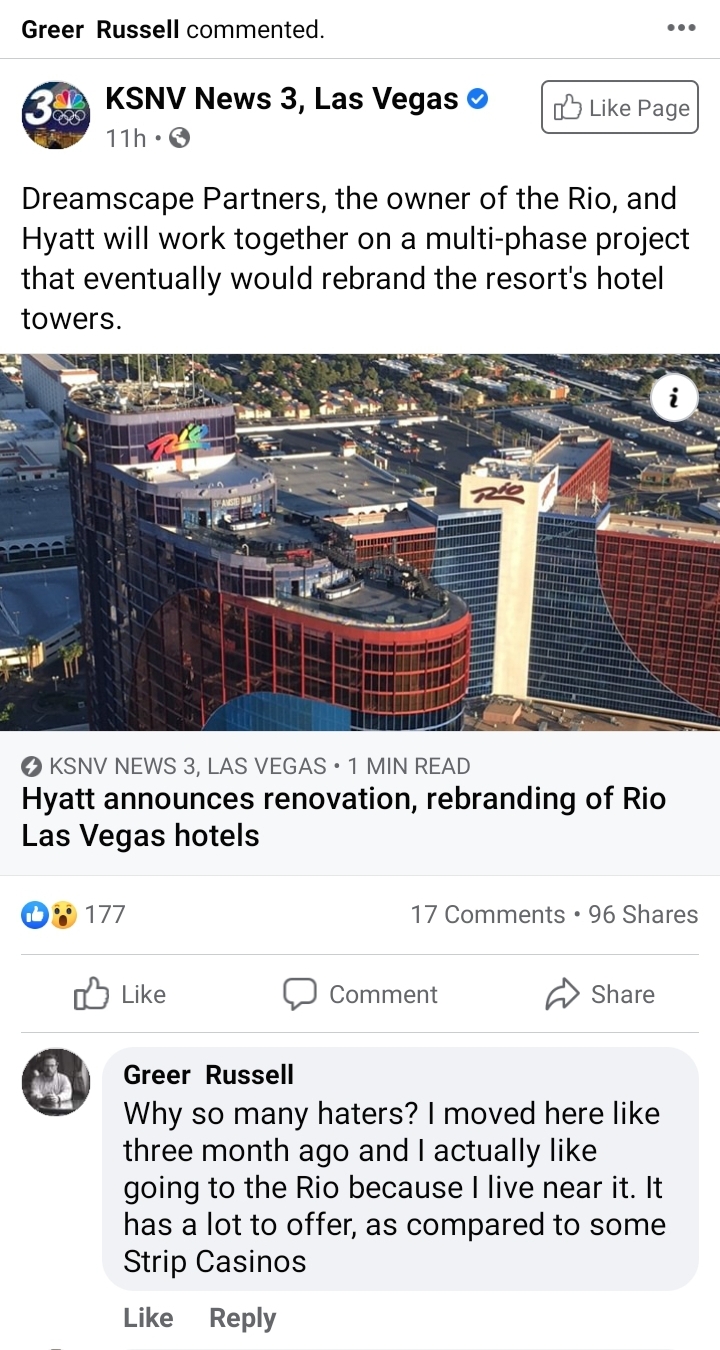Image resolution: width=720 pixels, height=1350 pixels.
Task: Tap the info icon on the Rio photo
Action: pos(675,399)
